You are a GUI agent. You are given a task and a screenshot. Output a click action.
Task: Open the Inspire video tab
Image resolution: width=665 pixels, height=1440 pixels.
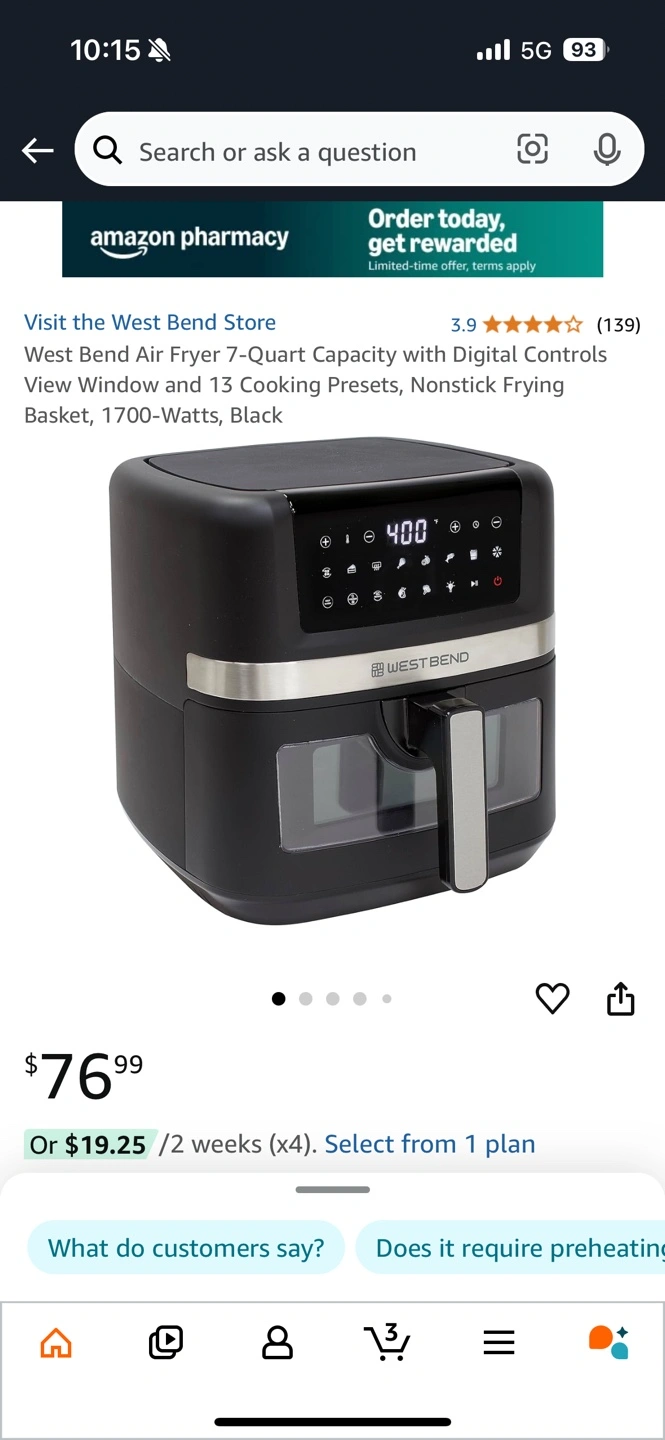166,1342
